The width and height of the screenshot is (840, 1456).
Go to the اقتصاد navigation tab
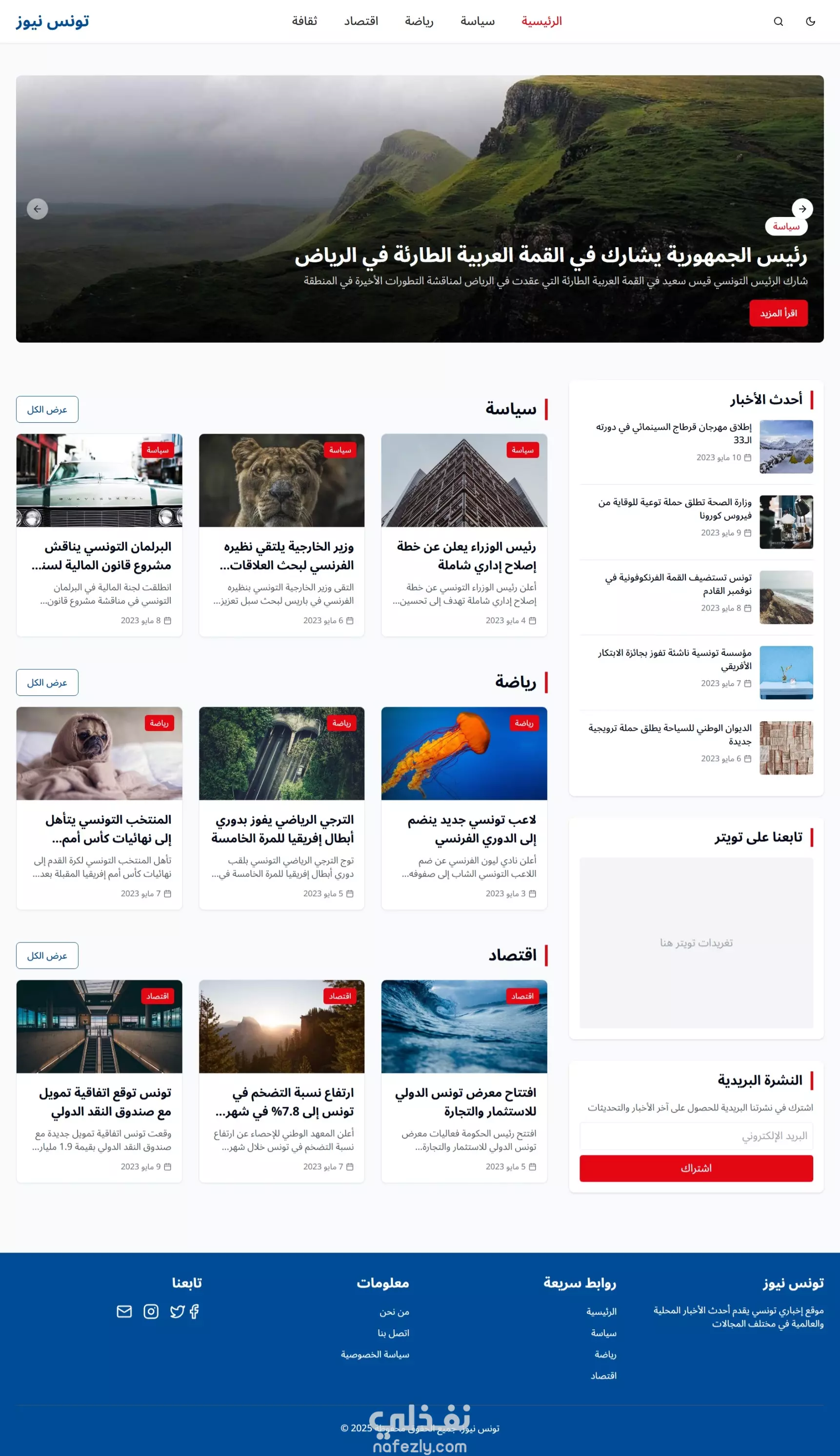361,21
